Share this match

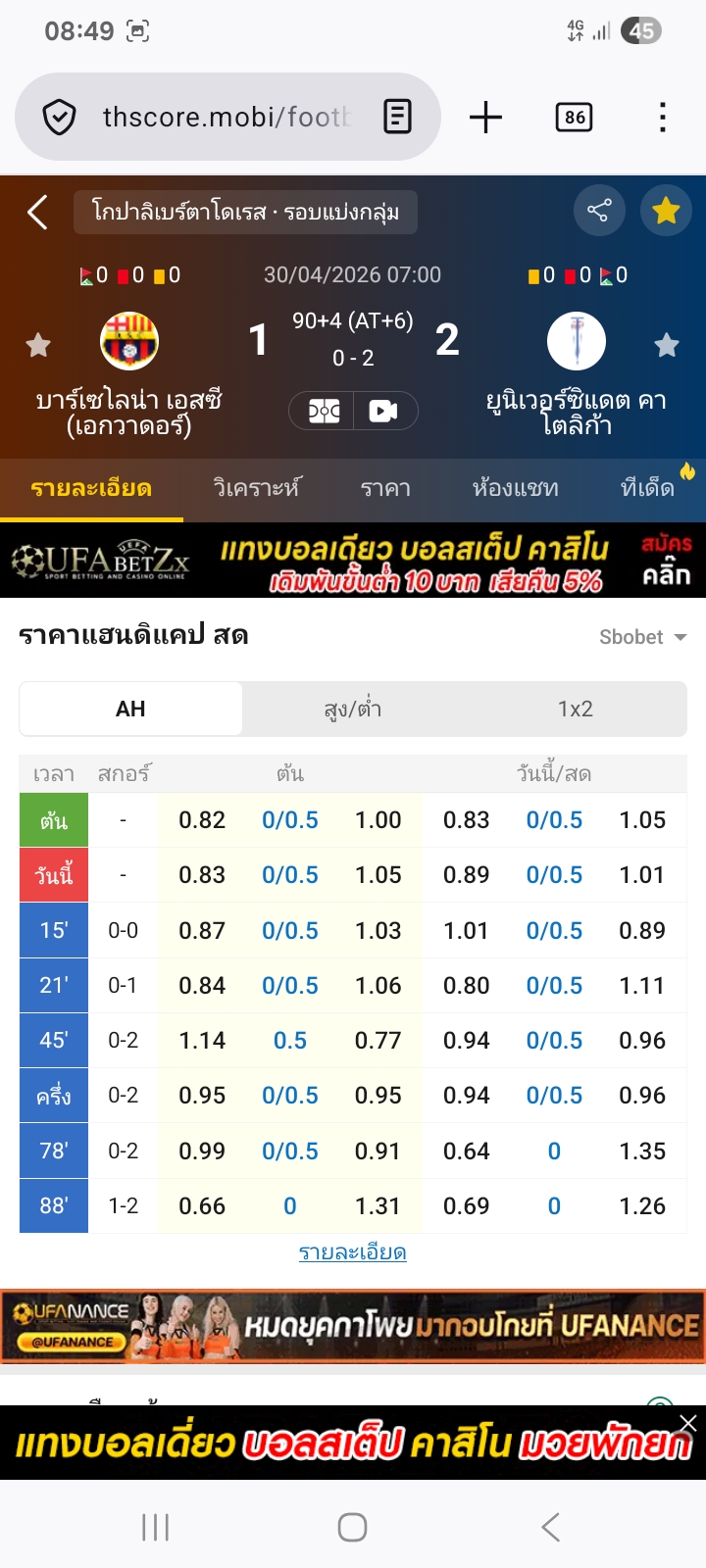pos(598,210)
